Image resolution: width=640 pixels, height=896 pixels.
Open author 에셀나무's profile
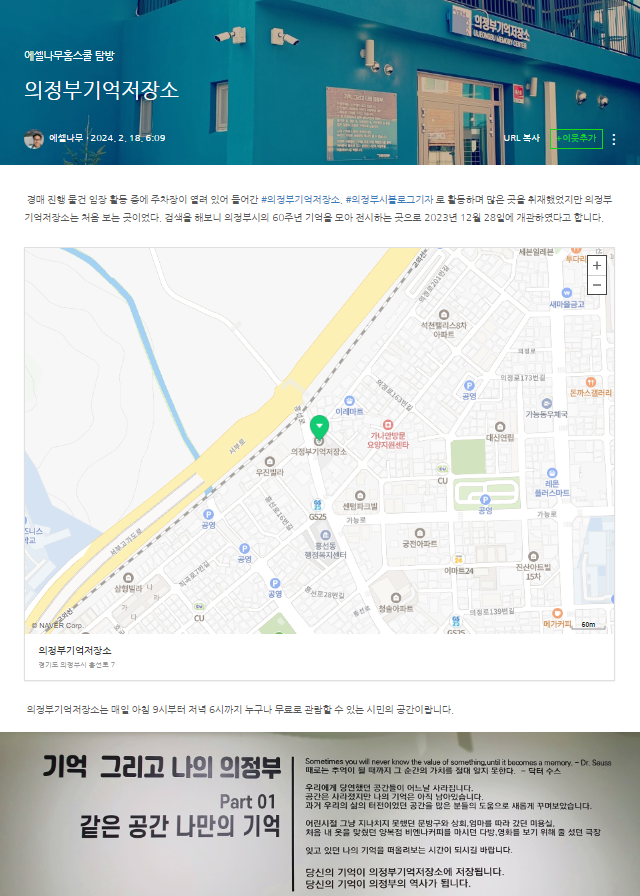tap(66, 139)
